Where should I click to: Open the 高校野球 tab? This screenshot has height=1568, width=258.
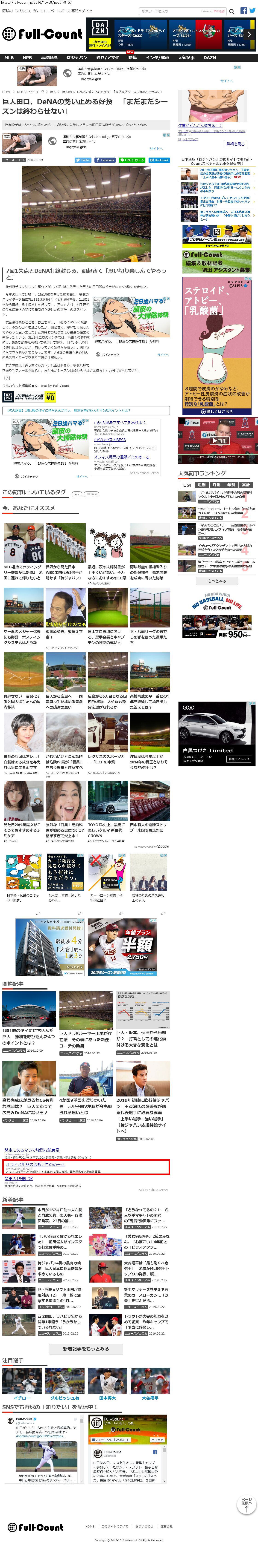pyautogui.click(x=49, y=58)
